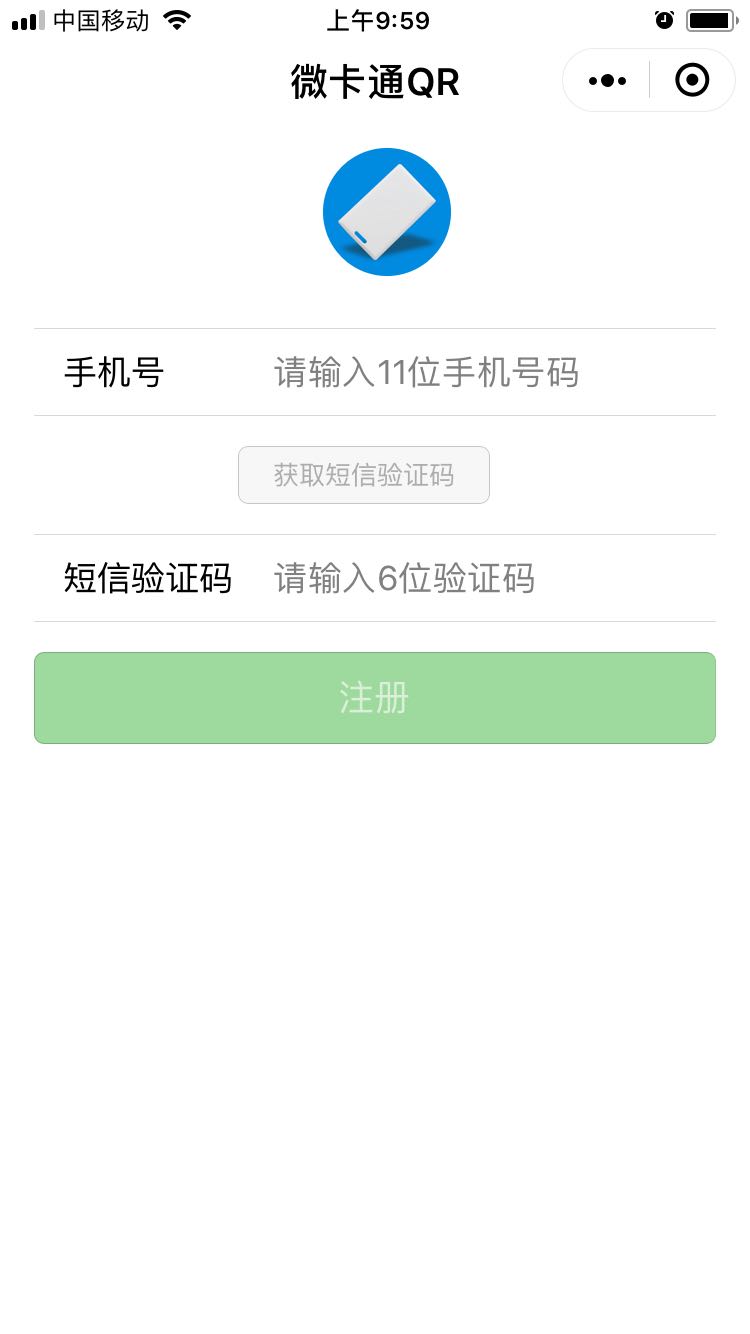Tap the capsule menu separator area
Screen dimensions: 750x1334
point(648,80)
